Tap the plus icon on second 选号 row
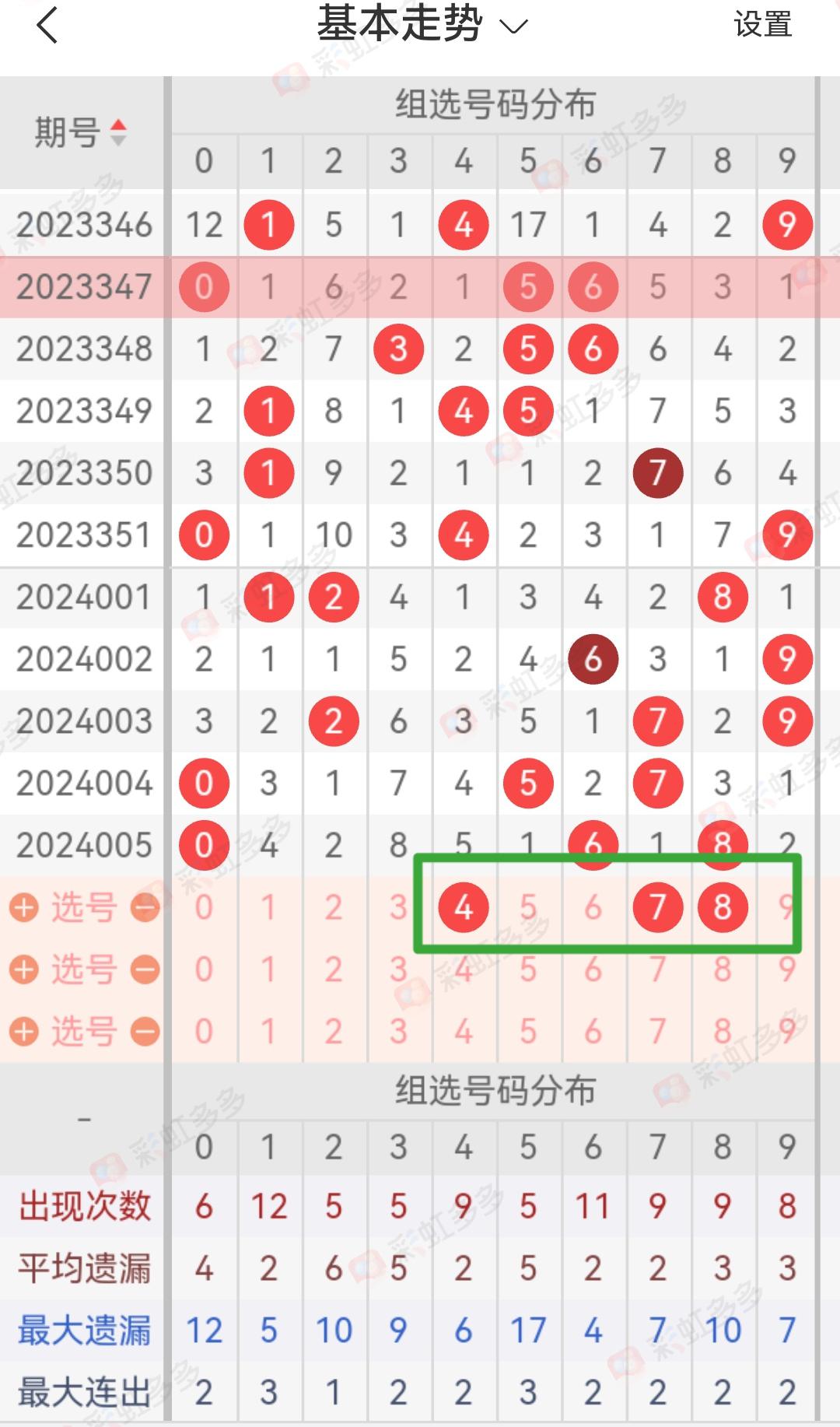 pos(24,969)
